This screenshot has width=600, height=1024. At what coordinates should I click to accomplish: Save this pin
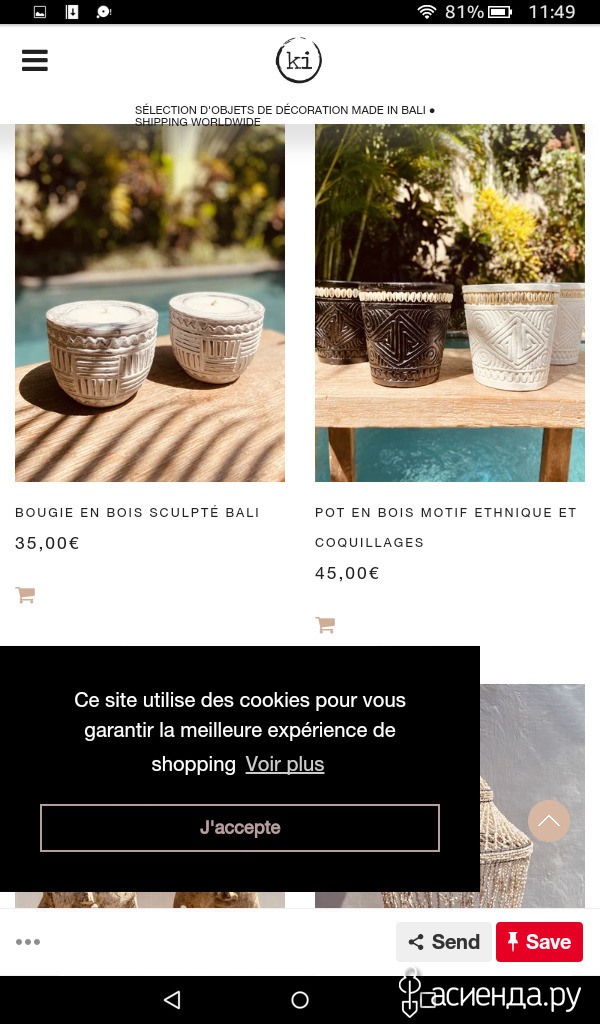(x=539, y=942)
